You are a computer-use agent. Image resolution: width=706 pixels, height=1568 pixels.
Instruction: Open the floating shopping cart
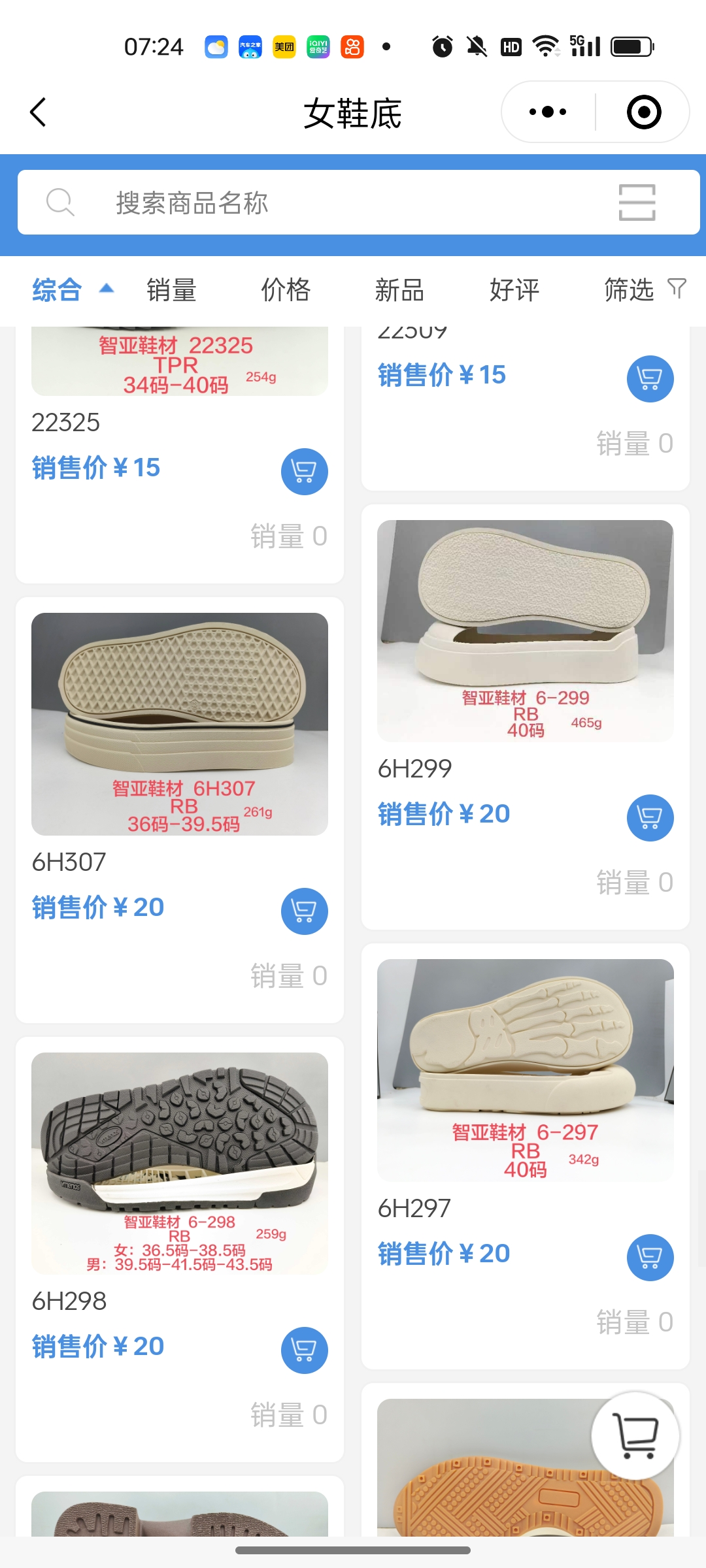[x=635, y=1435]
